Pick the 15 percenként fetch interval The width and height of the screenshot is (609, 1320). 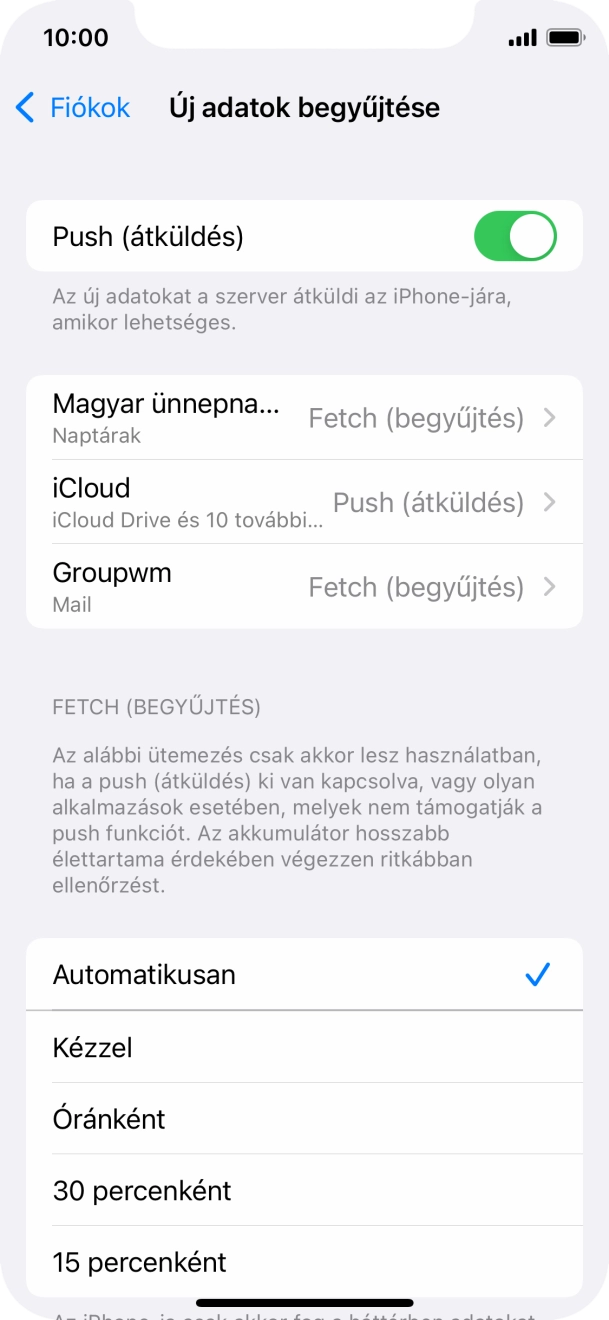[304, 1262]
